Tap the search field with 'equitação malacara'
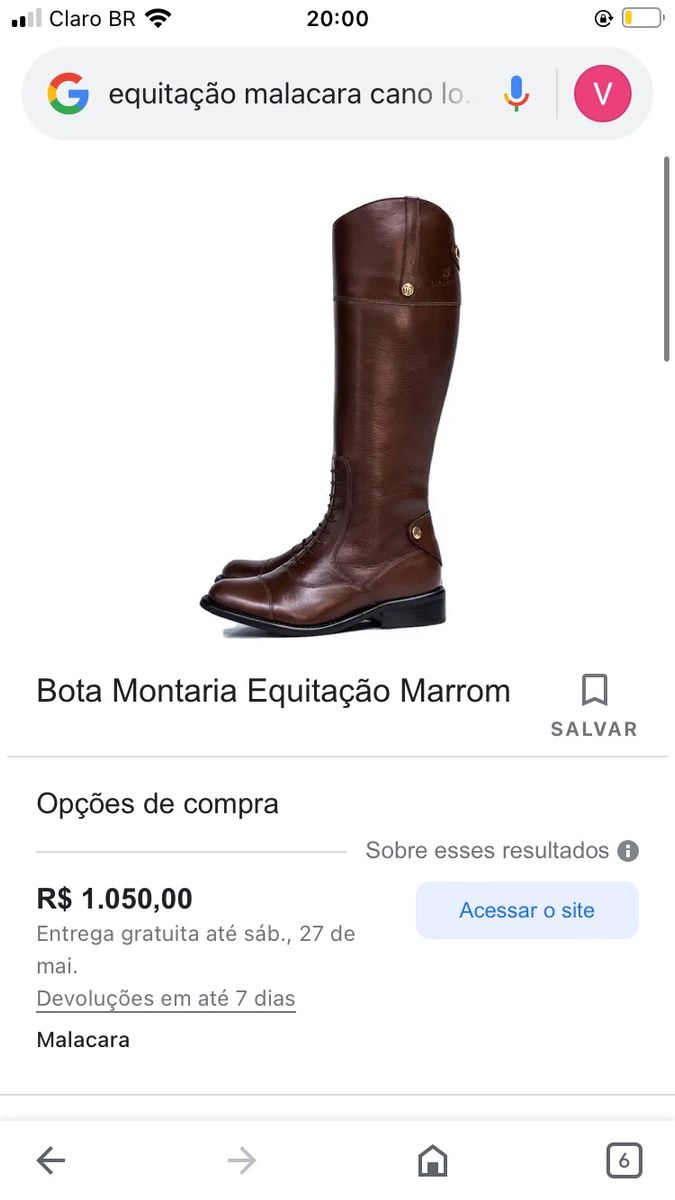The image size is (675, 1200). (x=290, y=94)
